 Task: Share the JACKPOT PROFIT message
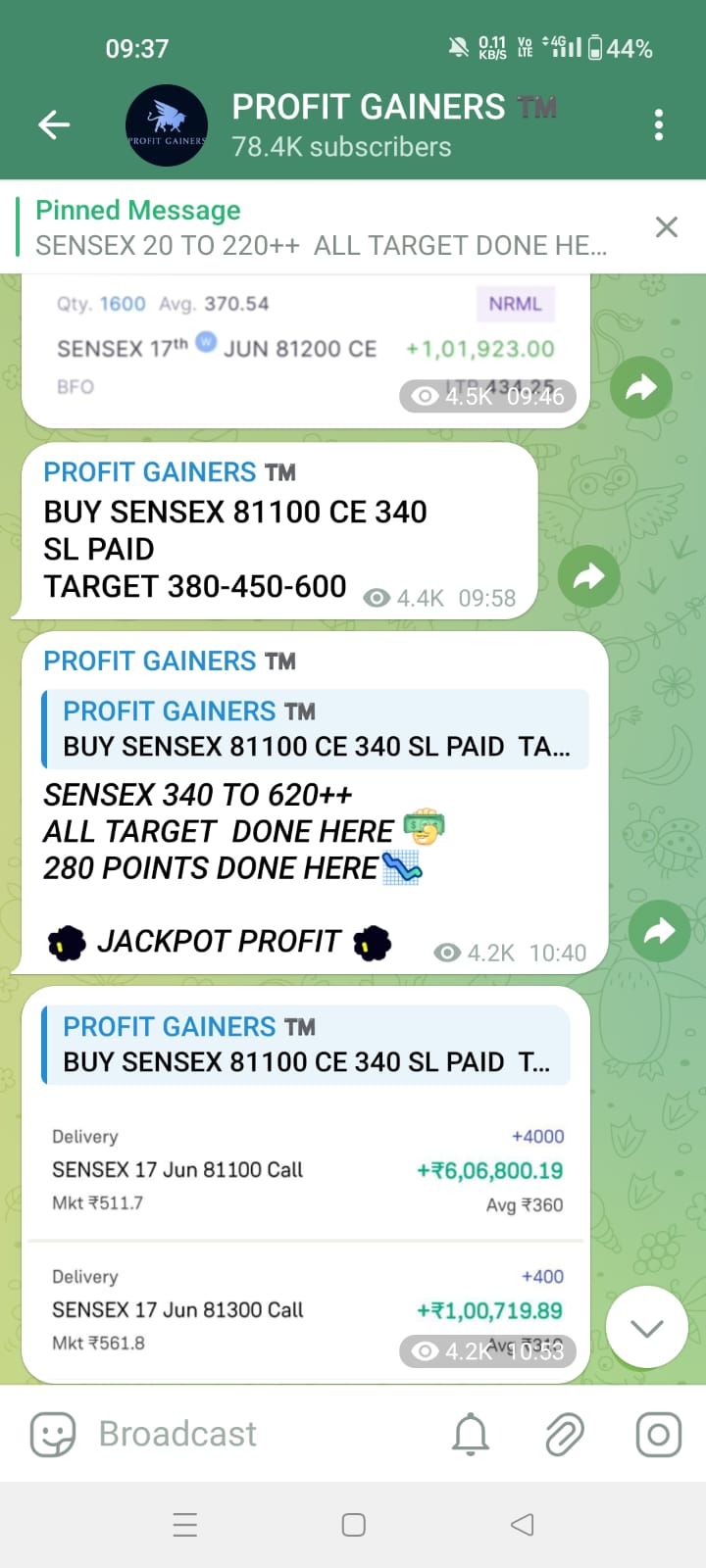pyautogui.click(x=659, y=930)
